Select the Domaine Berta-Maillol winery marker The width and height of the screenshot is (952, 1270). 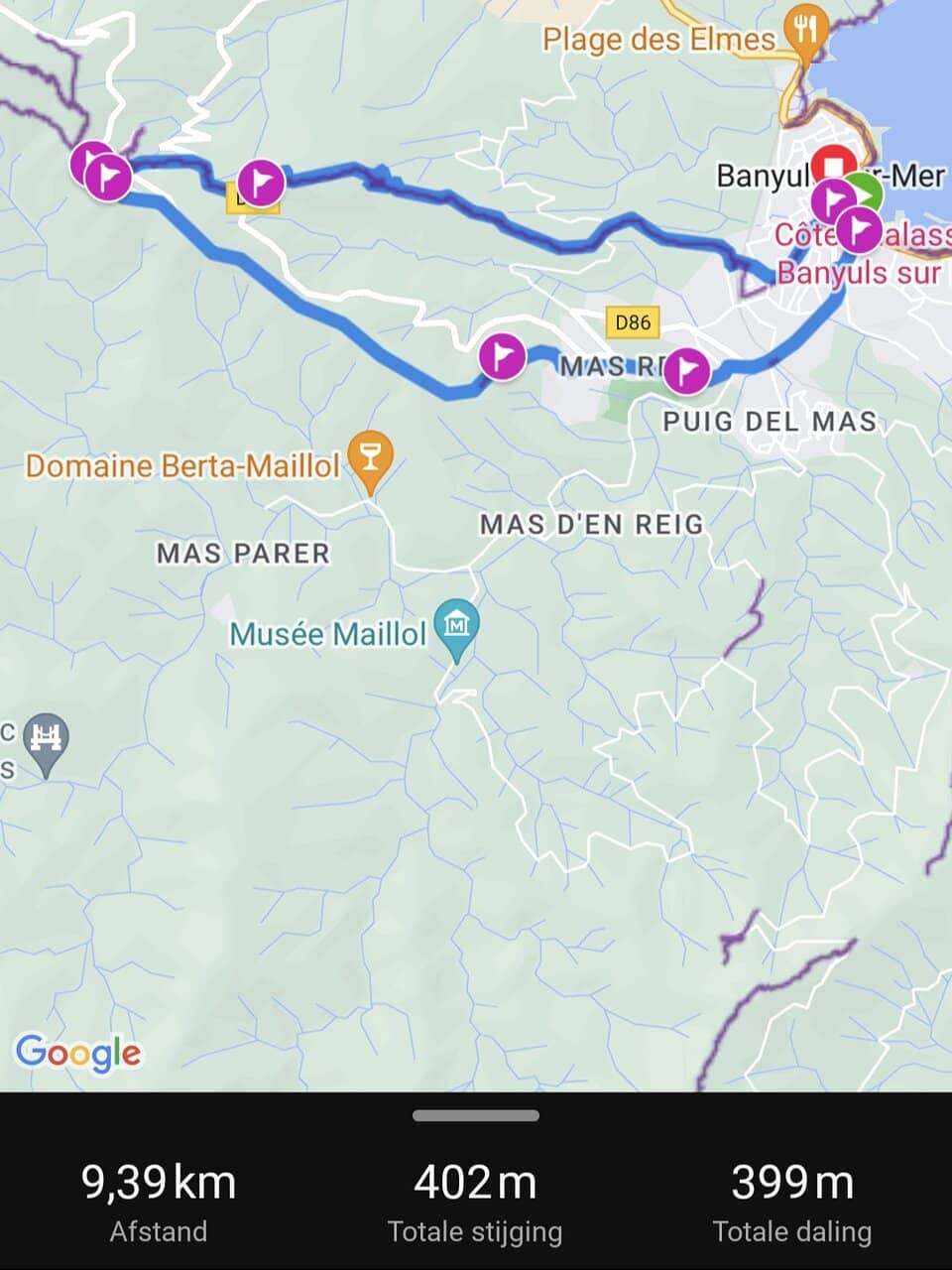[370, 458]
